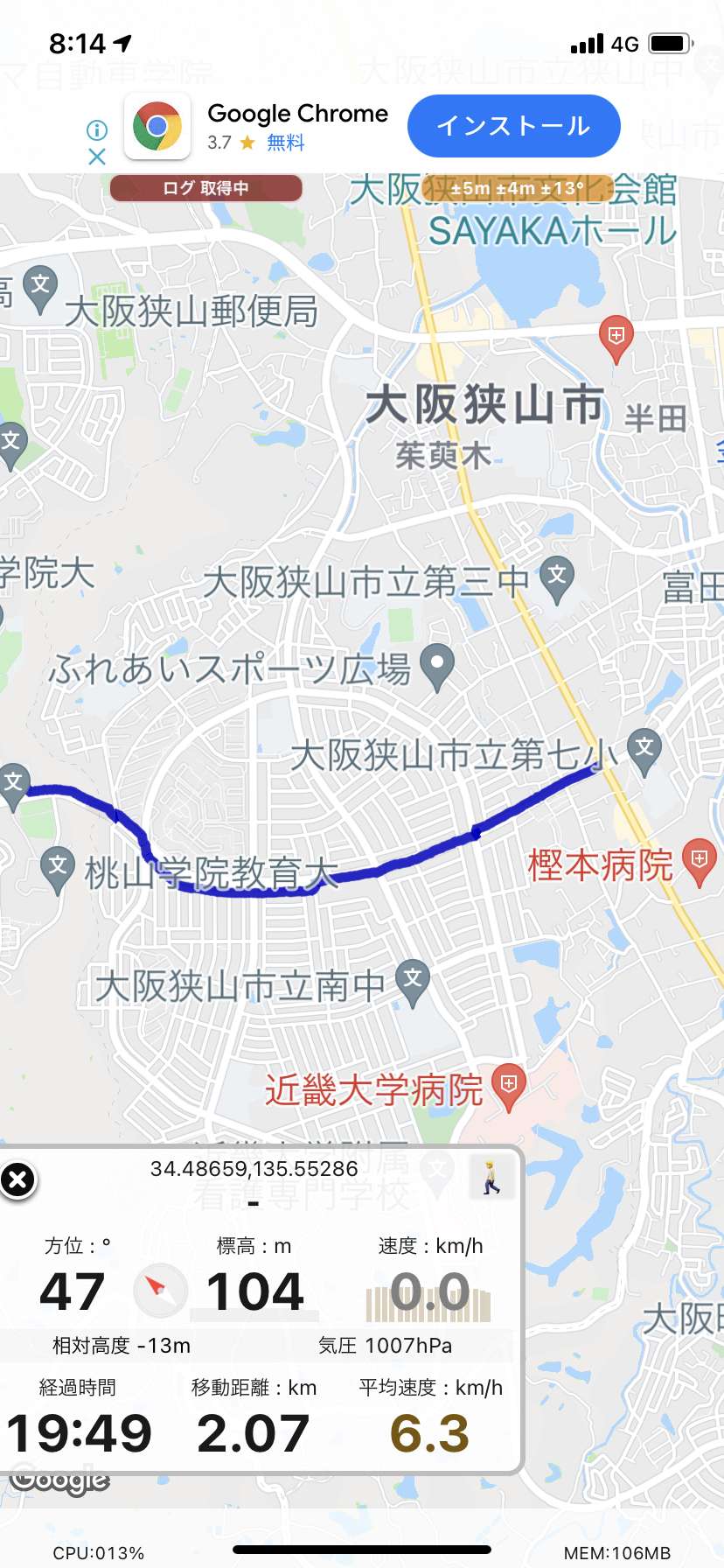Open the Google Chrome ad app icon

157,127
